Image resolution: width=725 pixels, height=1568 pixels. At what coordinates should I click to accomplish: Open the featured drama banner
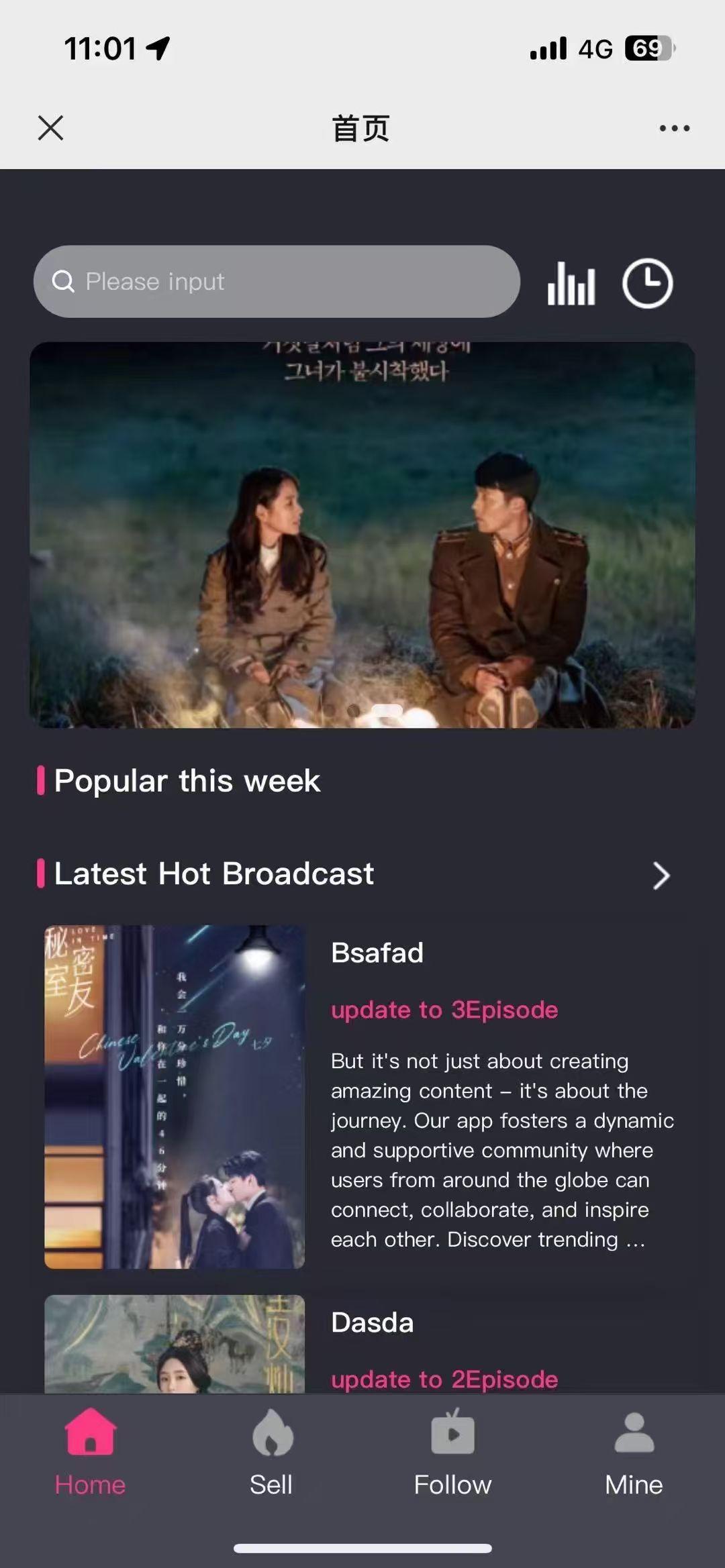pos(362,535)
